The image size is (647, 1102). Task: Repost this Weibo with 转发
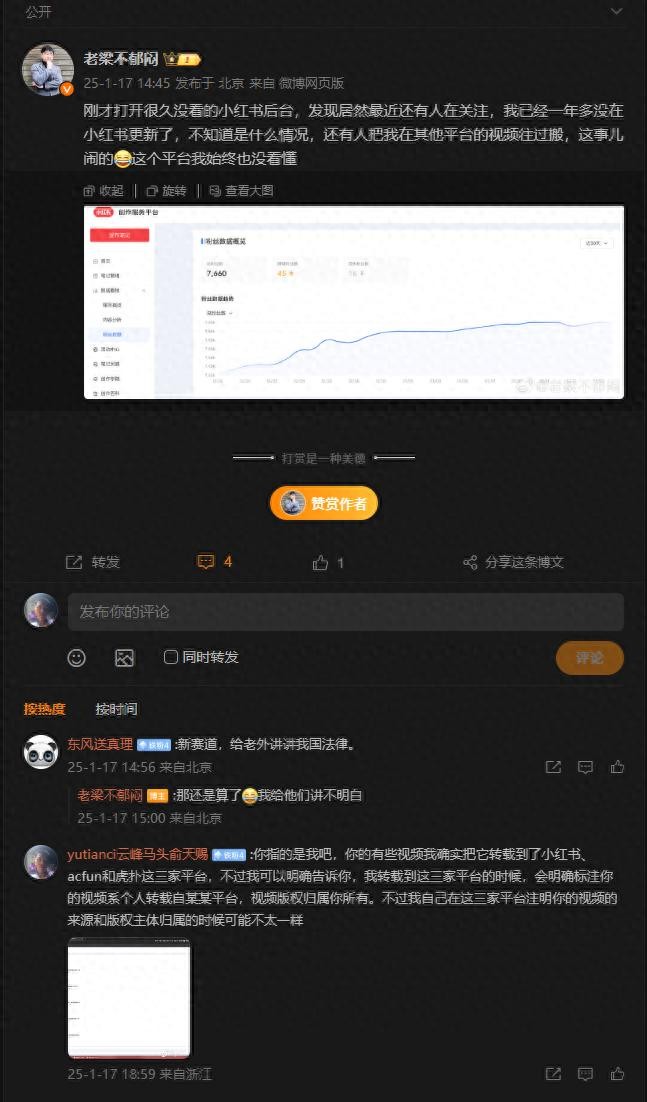tap(93, 562)
